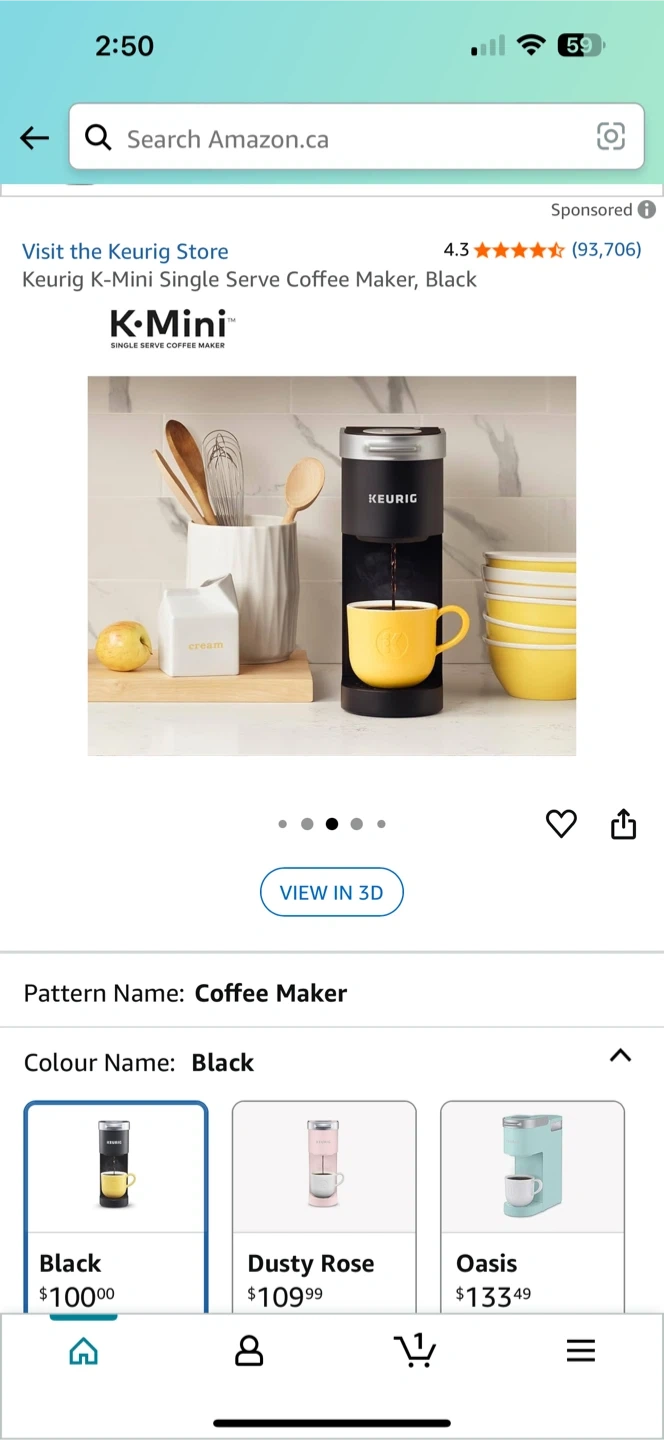
Task: Visit the Keurig Store link
Action: click(x=125, y=251)
